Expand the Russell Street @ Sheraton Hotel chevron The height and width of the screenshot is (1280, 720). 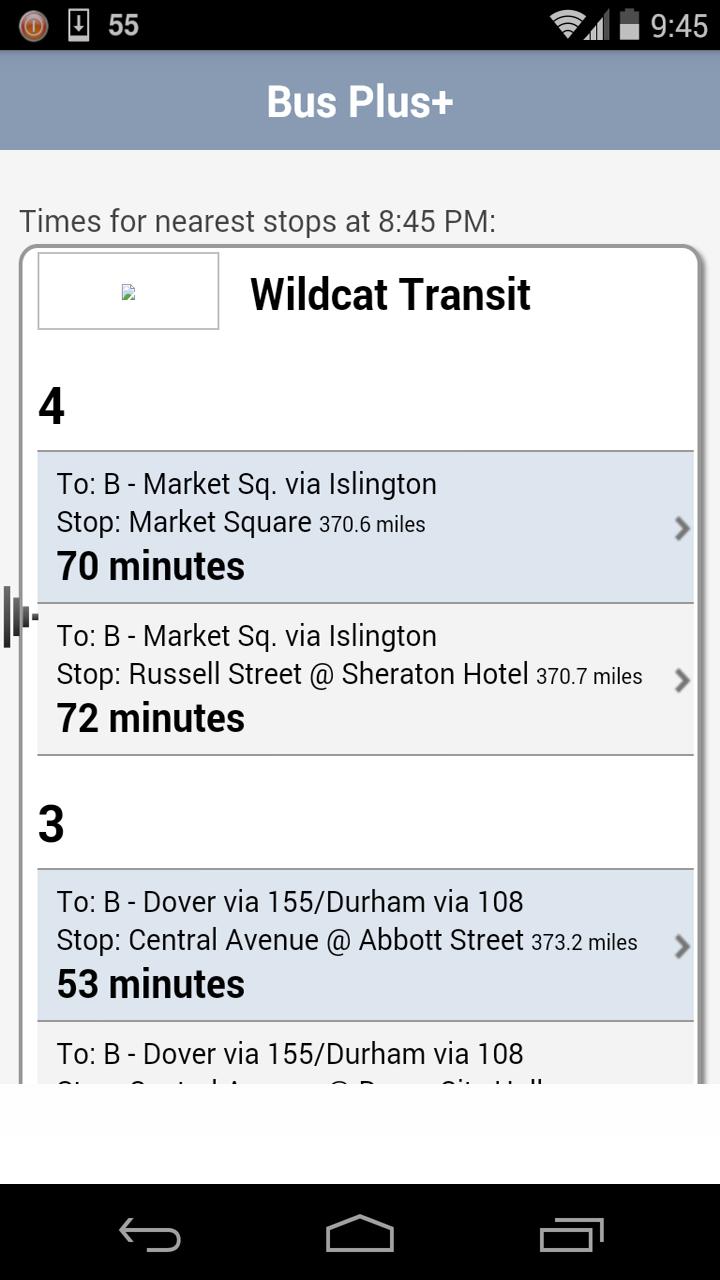pyautogui.click(x=683, y=680)
